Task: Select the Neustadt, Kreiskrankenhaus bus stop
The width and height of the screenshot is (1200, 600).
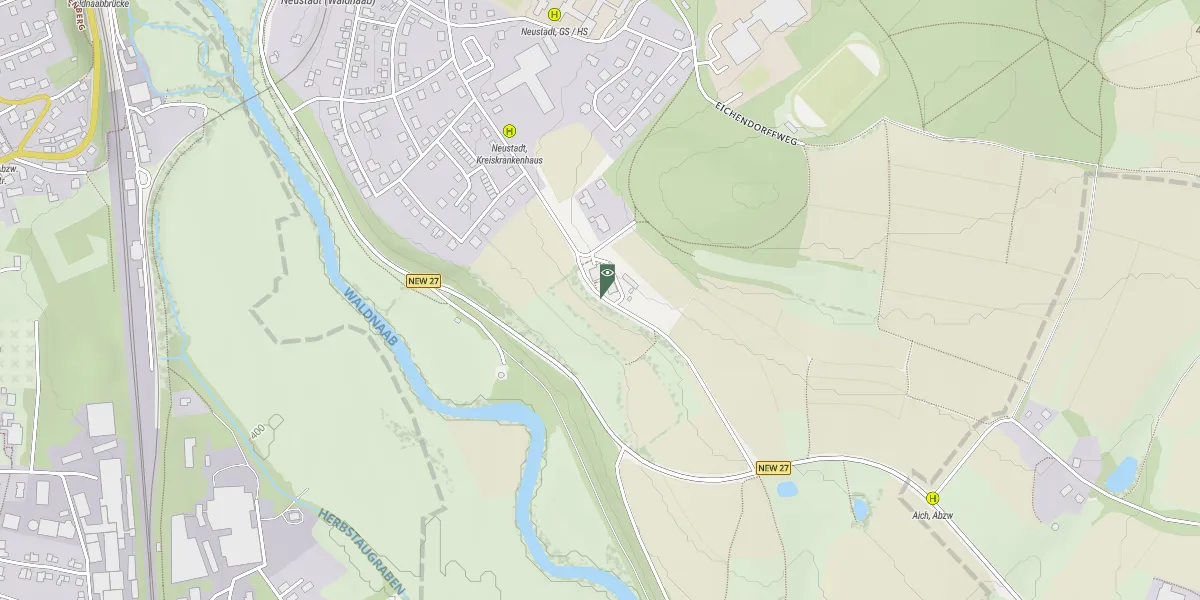Action: click(509, 131)
